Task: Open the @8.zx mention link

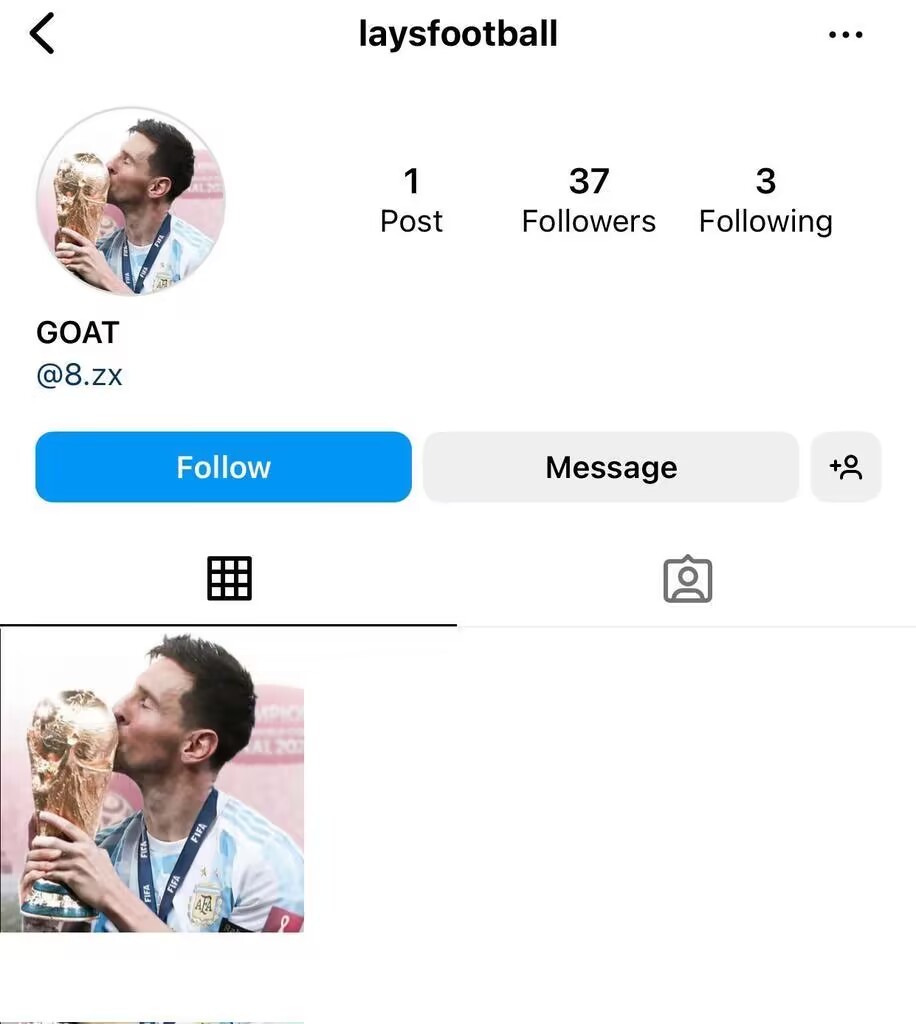Action: (79, 377)
